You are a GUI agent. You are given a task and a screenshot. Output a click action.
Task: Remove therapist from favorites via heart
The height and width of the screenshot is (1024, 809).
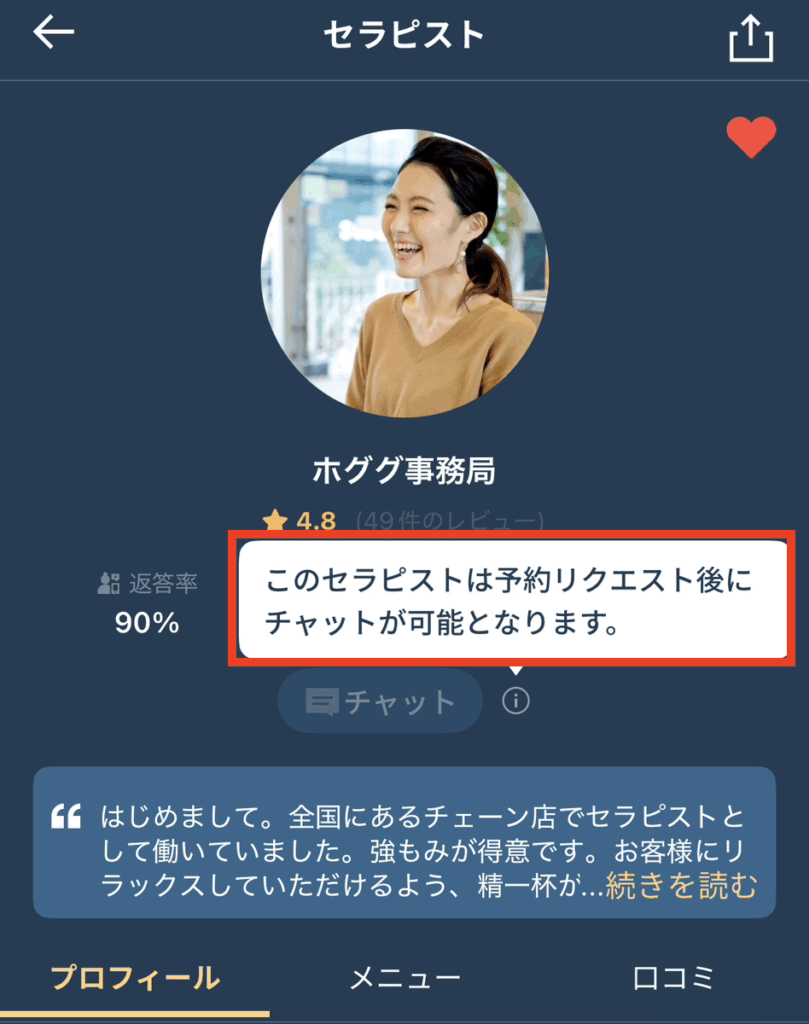tap(751, 137)
